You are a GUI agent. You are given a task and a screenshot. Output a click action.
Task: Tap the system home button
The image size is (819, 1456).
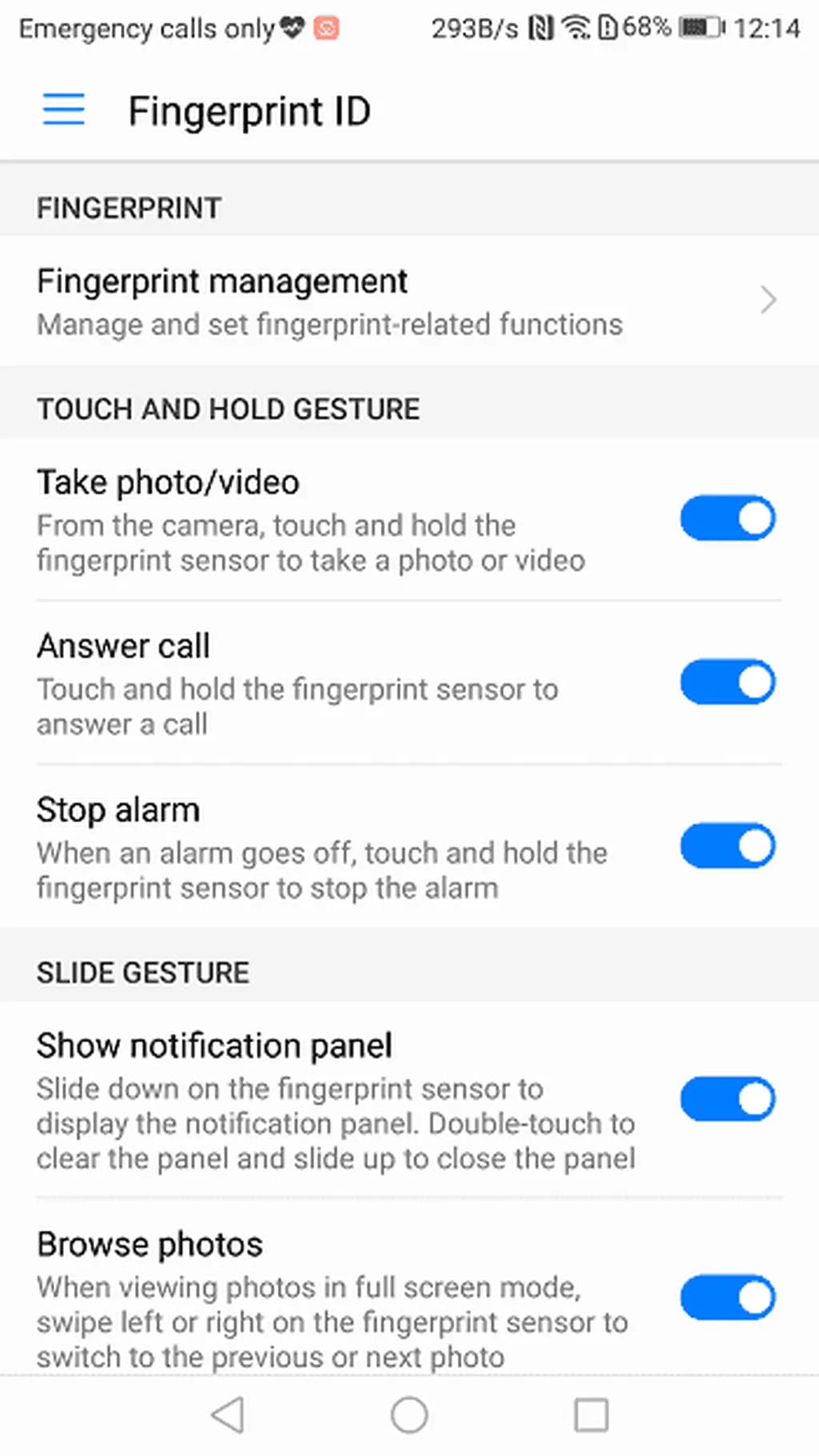click(x=409, y=1415)
